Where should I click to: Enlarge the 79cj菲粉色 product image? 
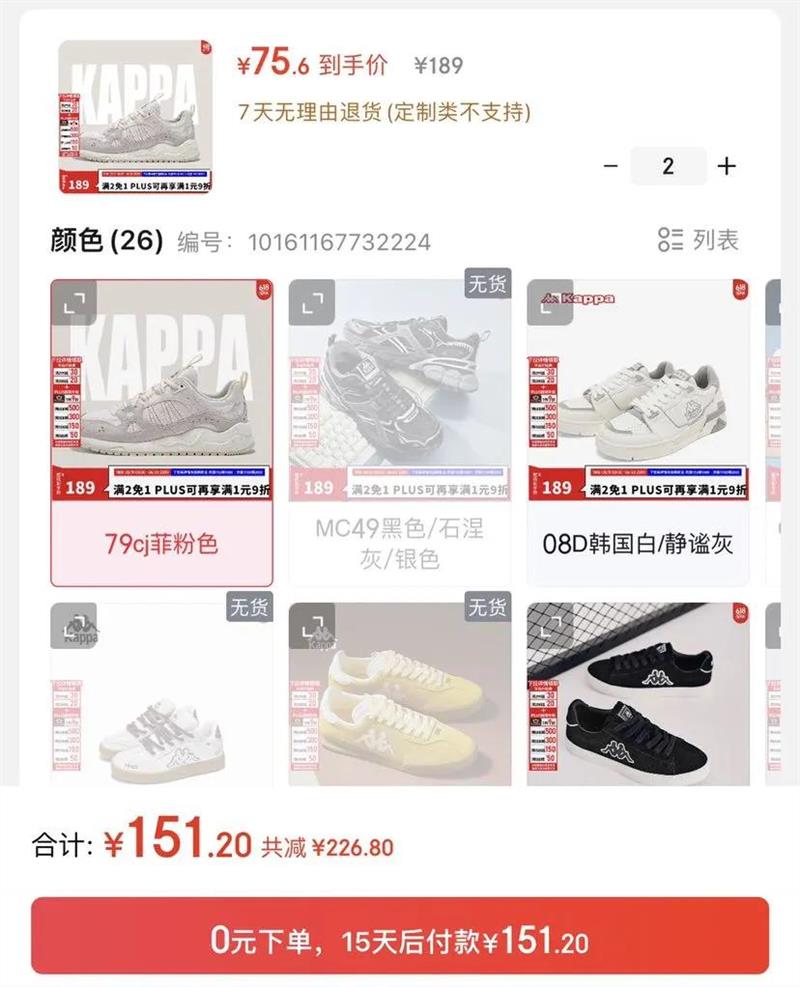point(74,303)
